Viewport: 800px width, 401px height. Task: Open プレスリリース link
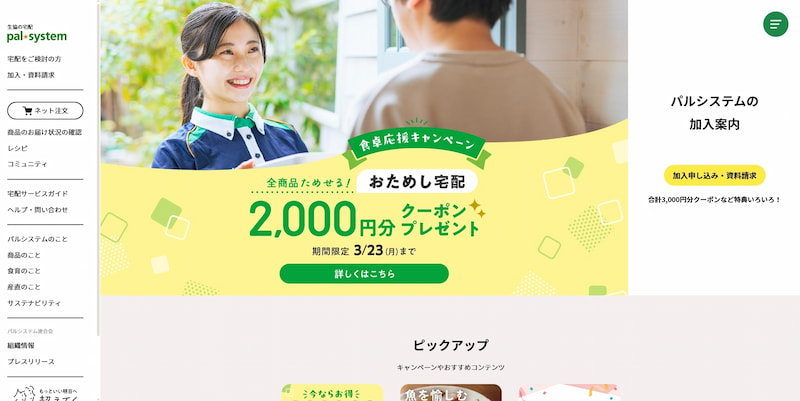[x=31, y=361]
